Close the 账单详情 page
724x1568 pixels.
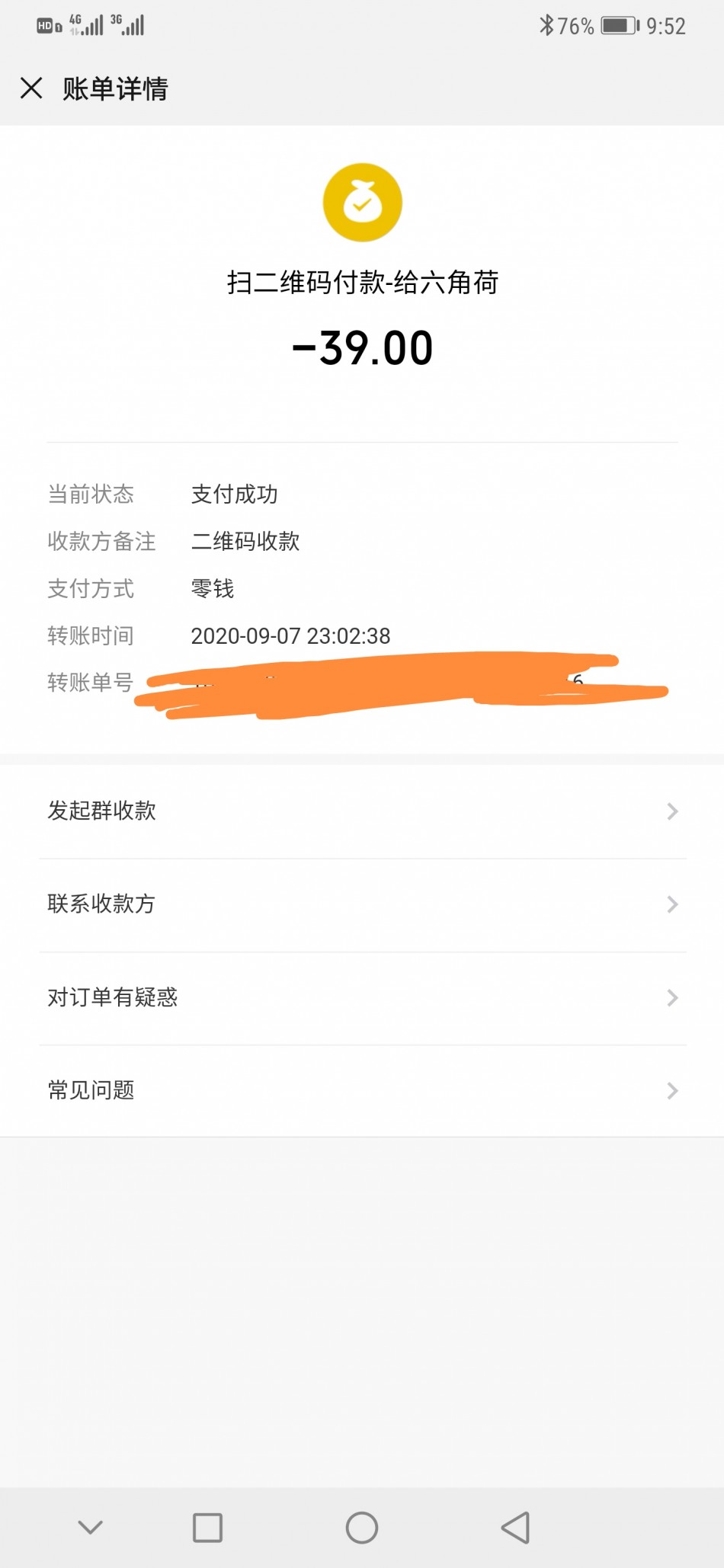click(31, 88)
